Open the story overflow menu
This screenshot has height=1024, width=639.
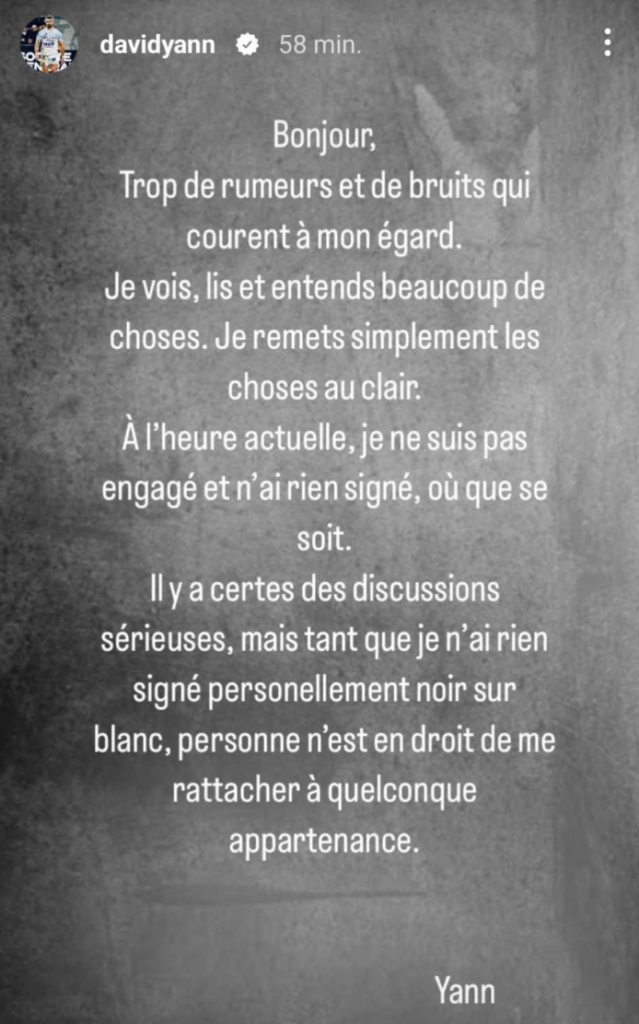608,42
